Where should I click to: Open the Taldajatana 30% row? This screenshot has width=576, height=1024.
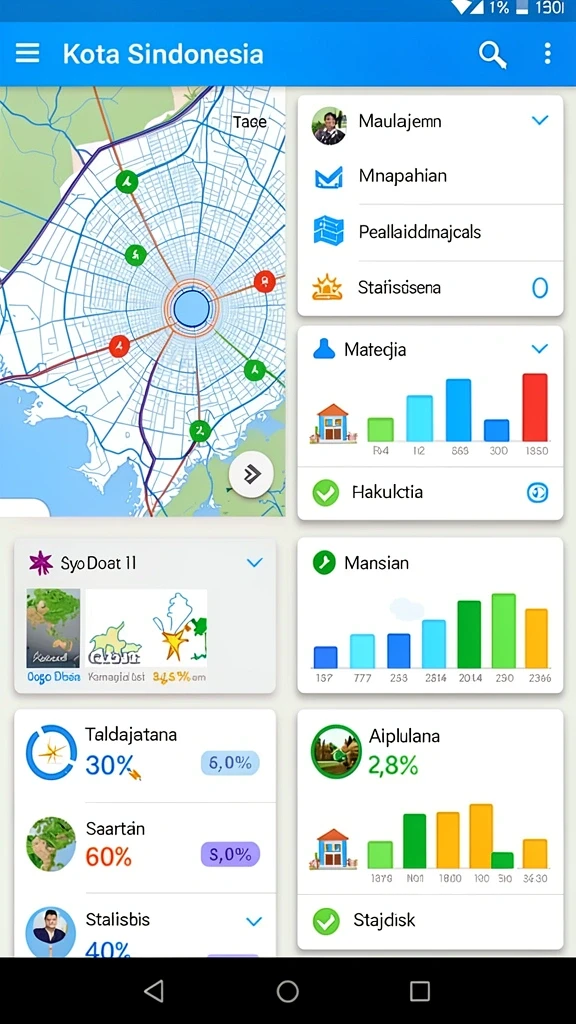point(145,756)
